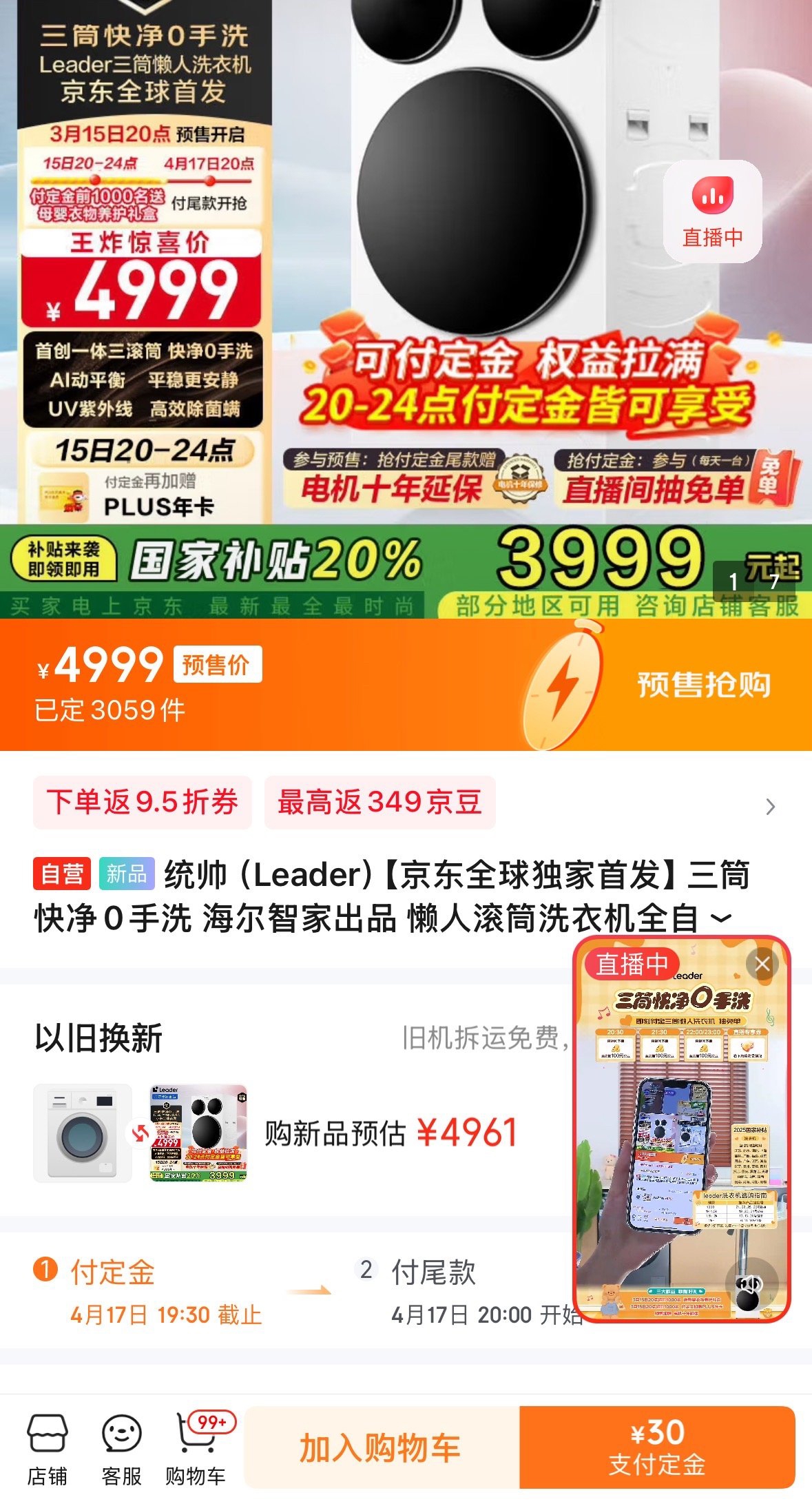
Task: Tap the 下单返9.5折券 coupon chip
Action: tap(143, 803)
